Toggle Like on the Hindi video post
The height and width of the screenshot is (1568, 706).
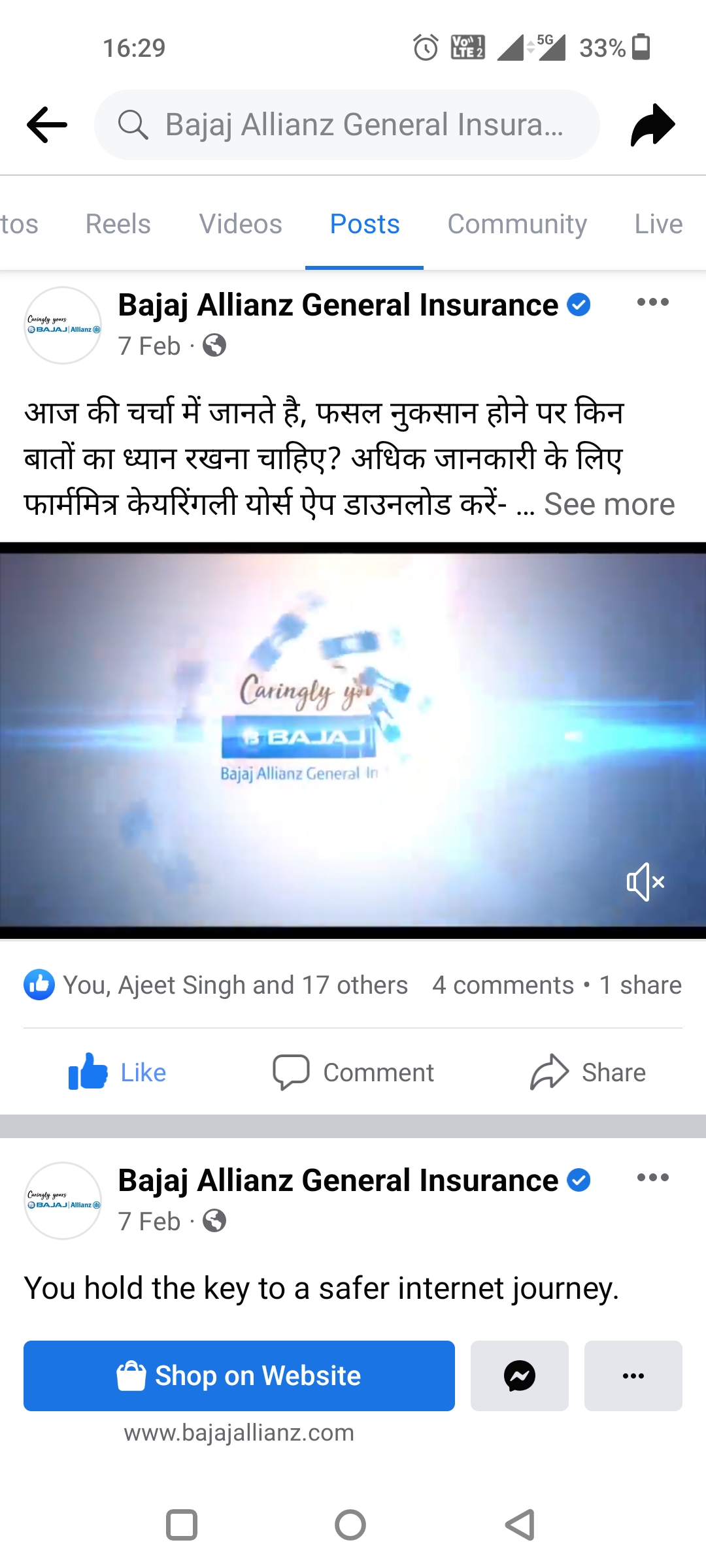click(118, 1073)
